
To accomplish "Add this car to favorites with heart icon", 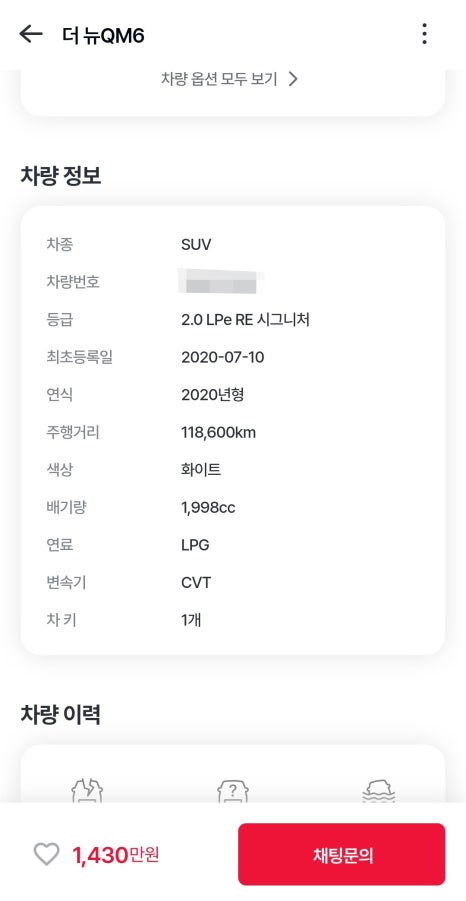I will point(46,854).
